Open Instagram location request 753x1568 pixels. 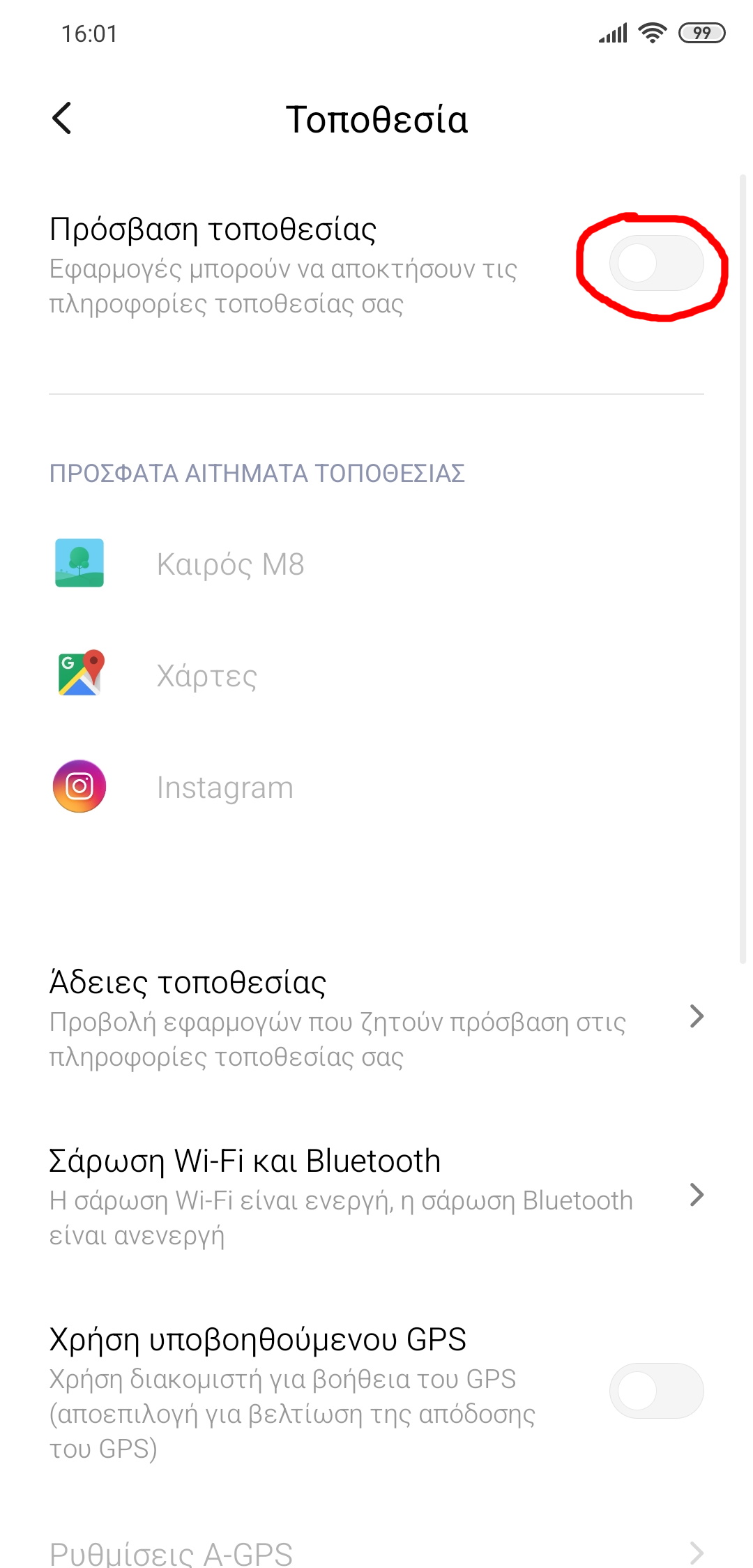pyautogui.click(x=225, y=787)
